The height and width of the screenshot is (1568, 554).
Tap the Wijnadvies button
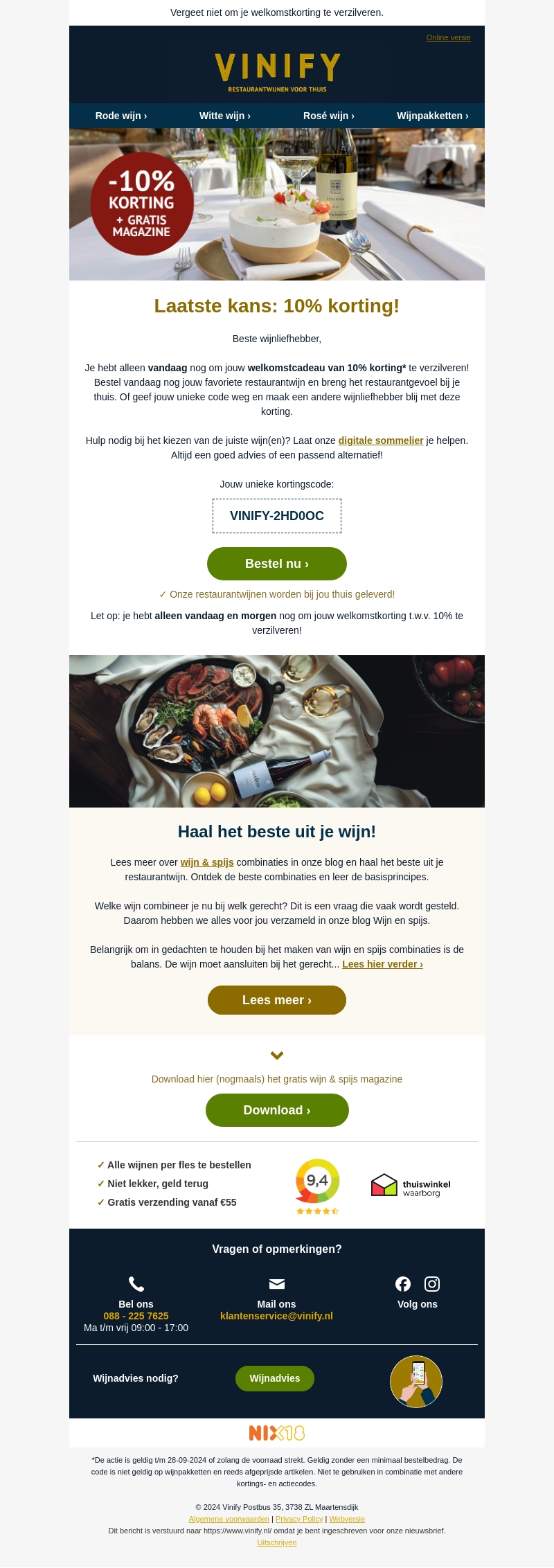(275, 1378)
